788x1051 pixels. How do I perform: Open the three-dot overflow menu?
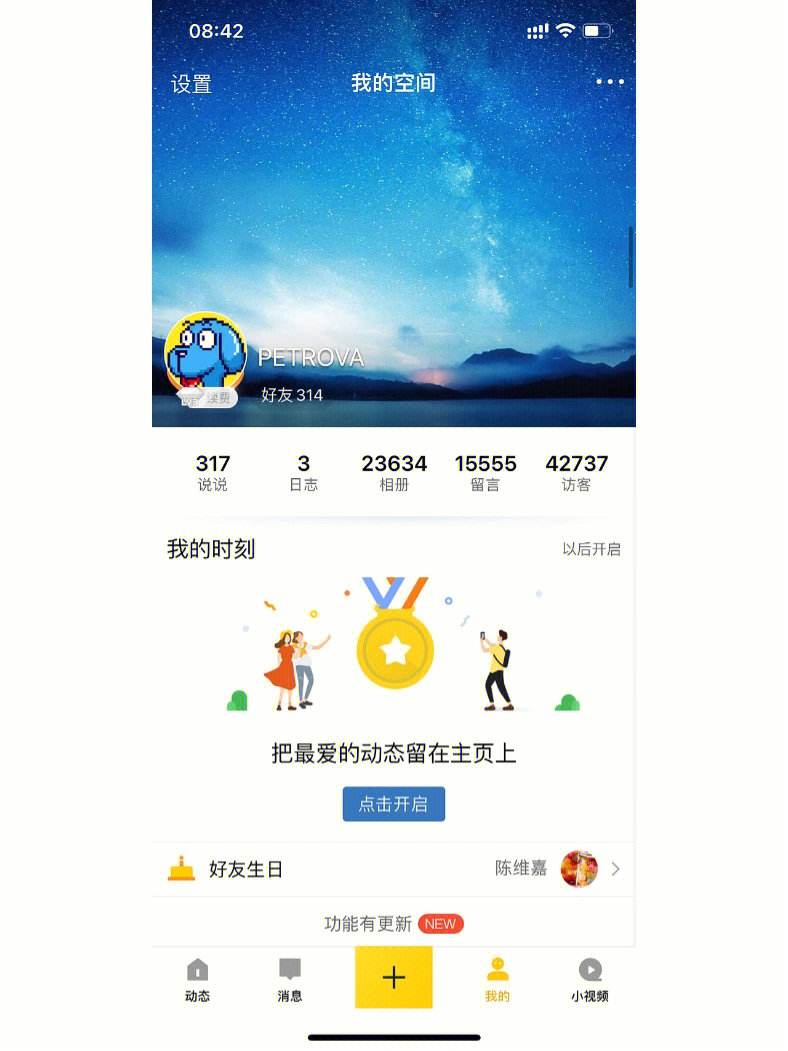coord(609,82)
